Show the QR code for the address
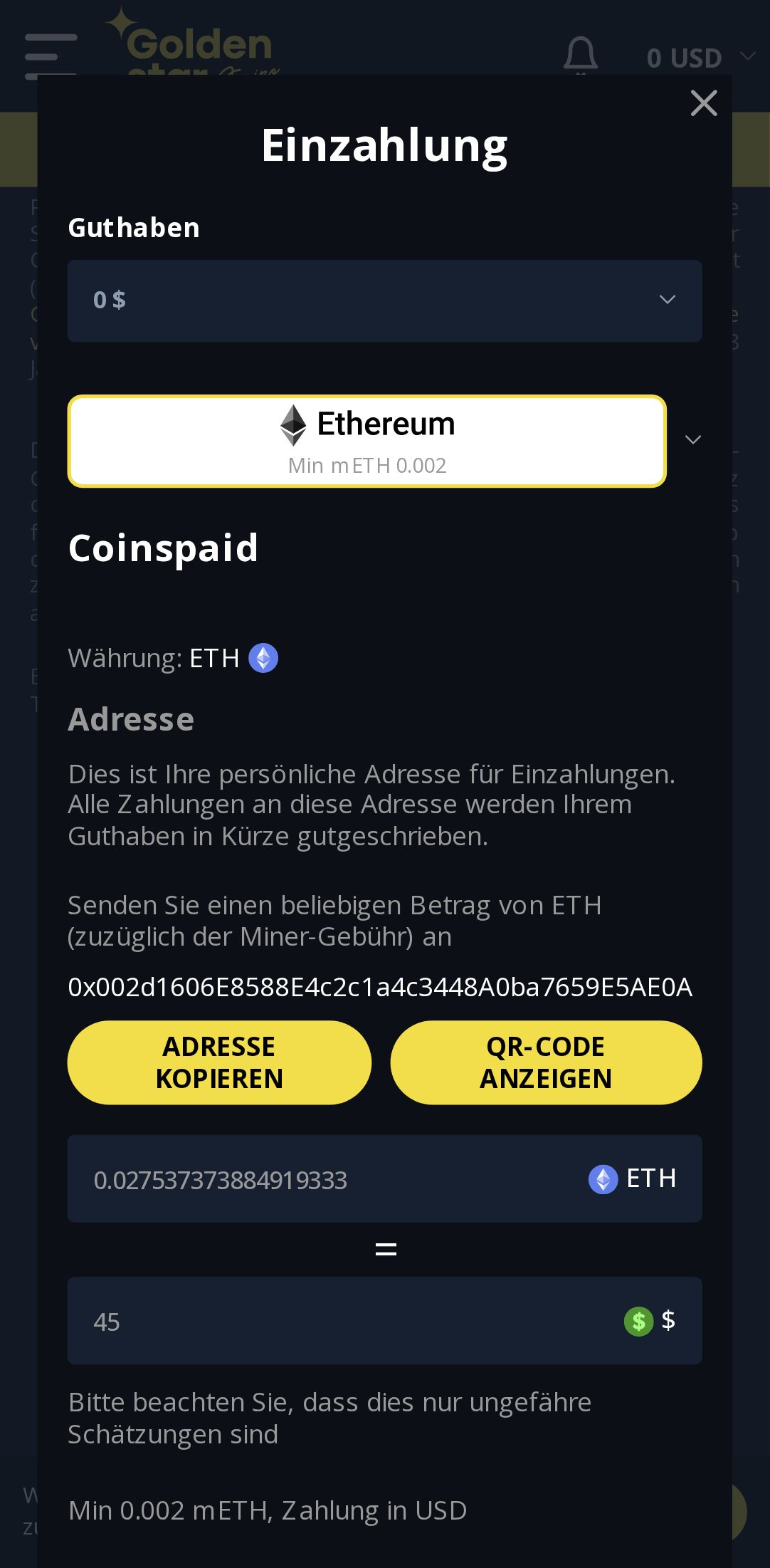This screenshot has width=770, height=1568. click(x=546, y=1062)
